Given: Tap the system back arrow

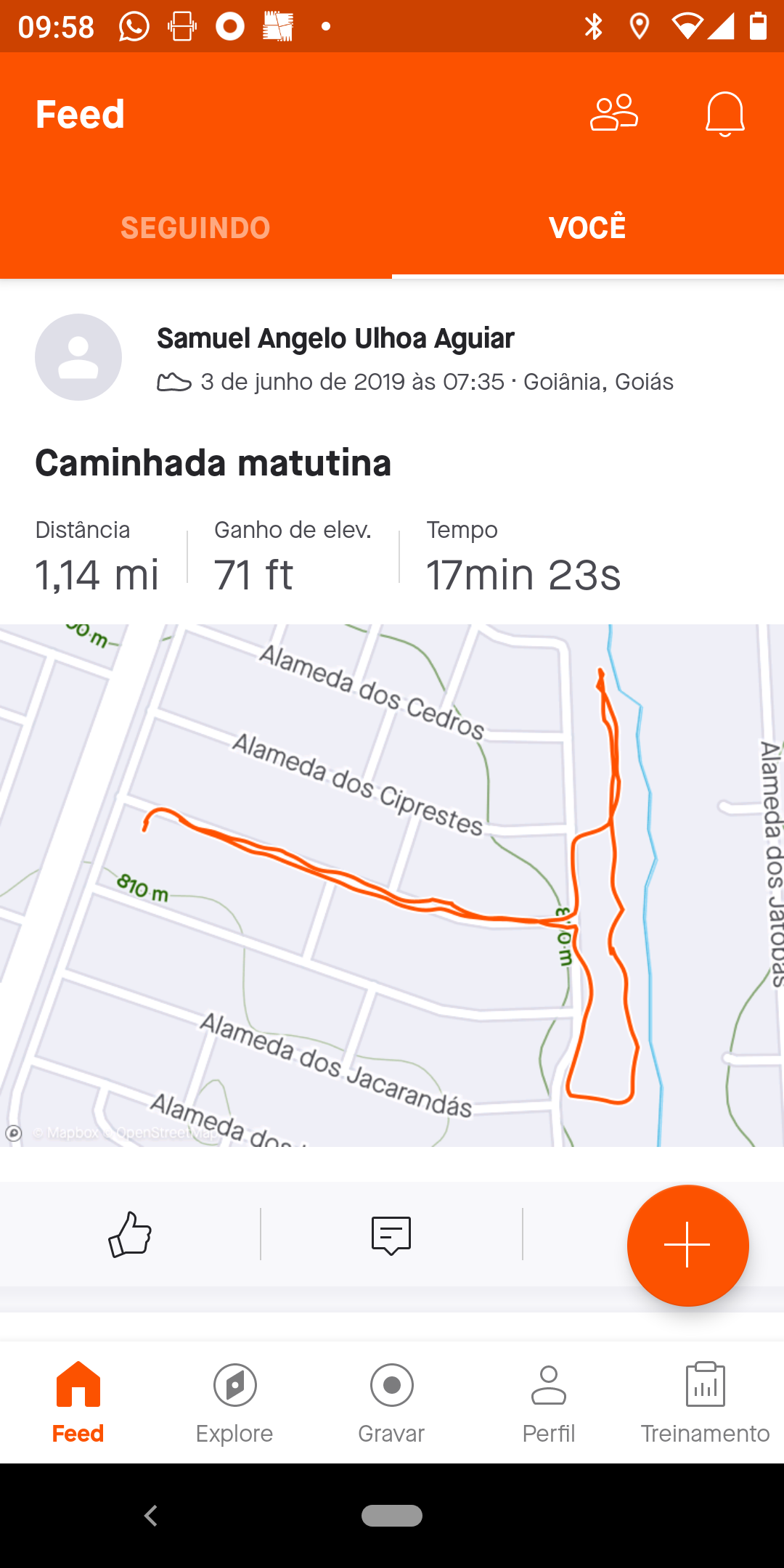Looking at the screenshot, I should (151, 1516).
